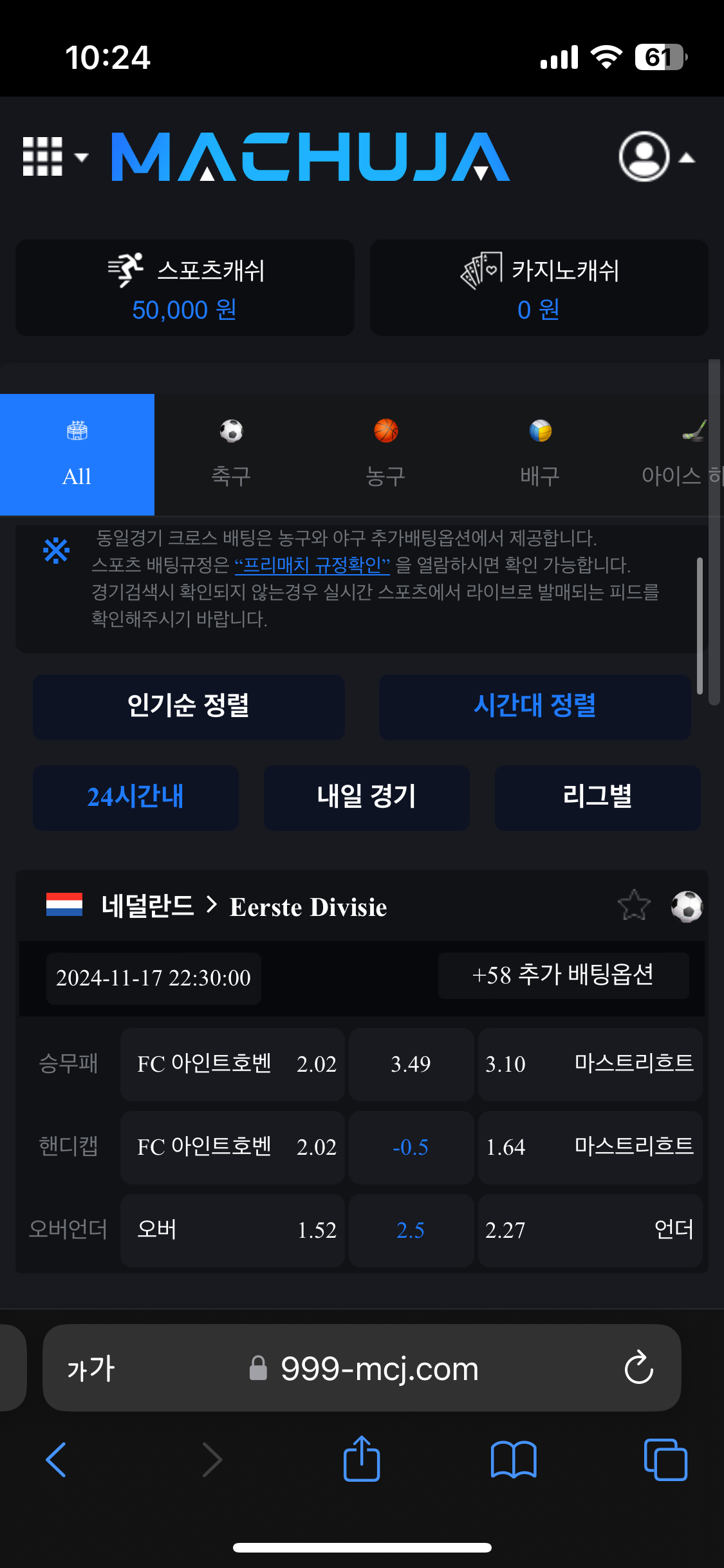This screenshot has width=724, height=1568.
Task: Sort matches by 인기순 정렬
Action: [x=189, y=706]
